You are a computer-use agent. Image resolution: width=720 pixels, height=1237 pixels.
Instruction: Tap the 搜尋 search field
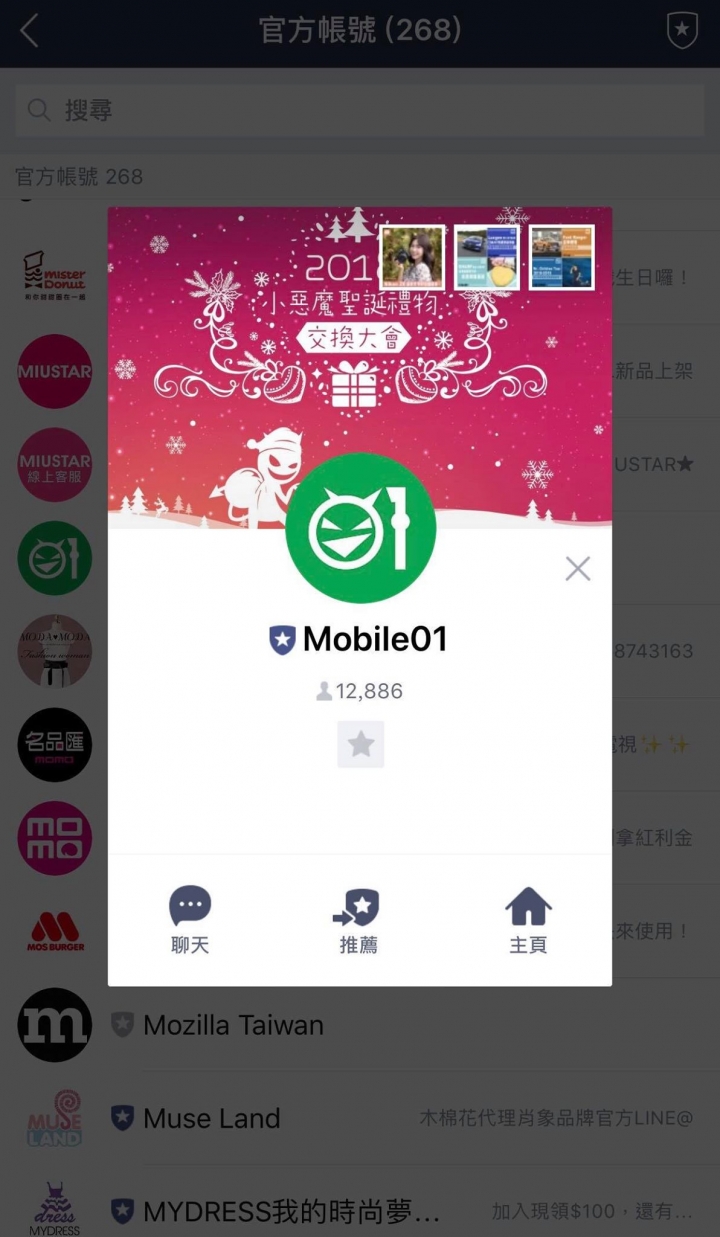(x=358, y=110)
